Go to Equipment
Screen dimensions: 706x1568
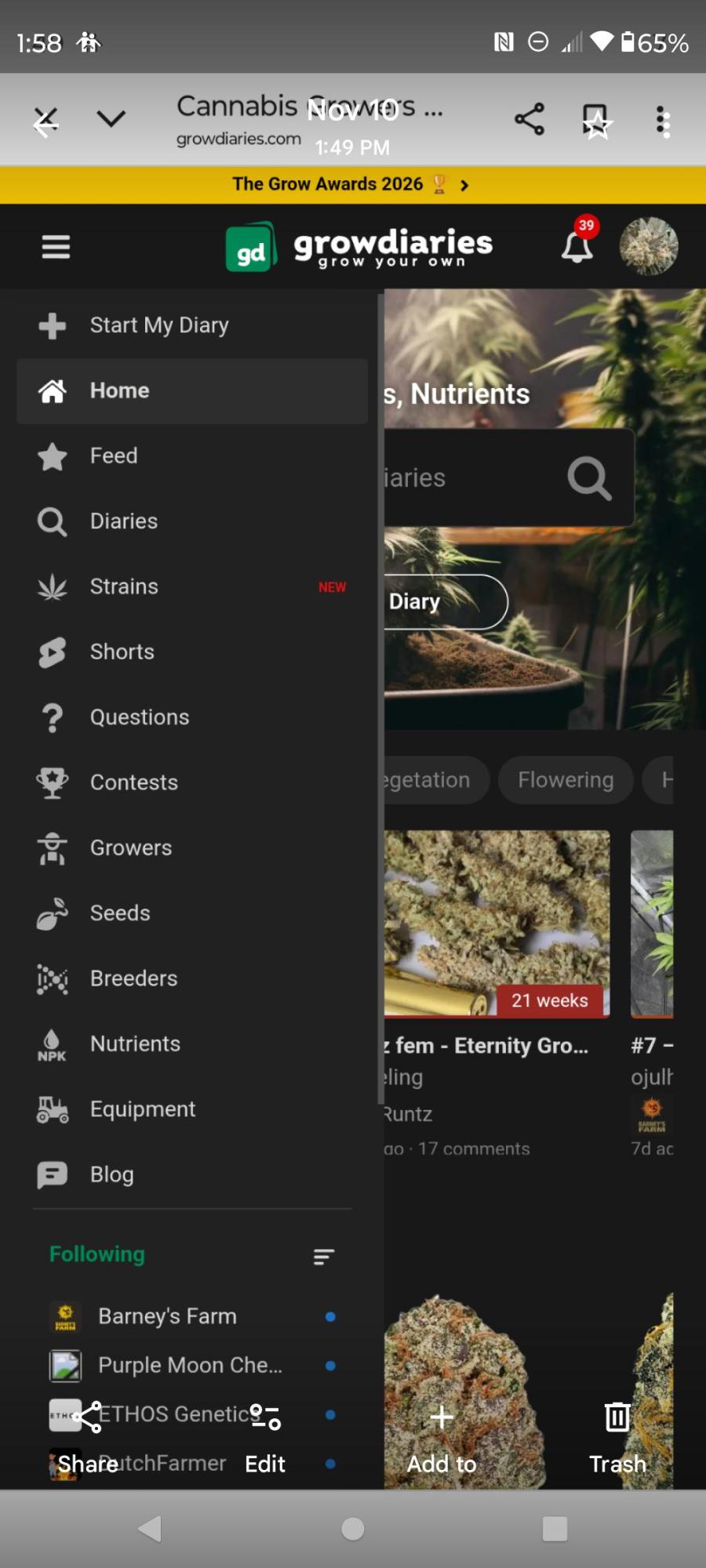(x=142, y=1109)
